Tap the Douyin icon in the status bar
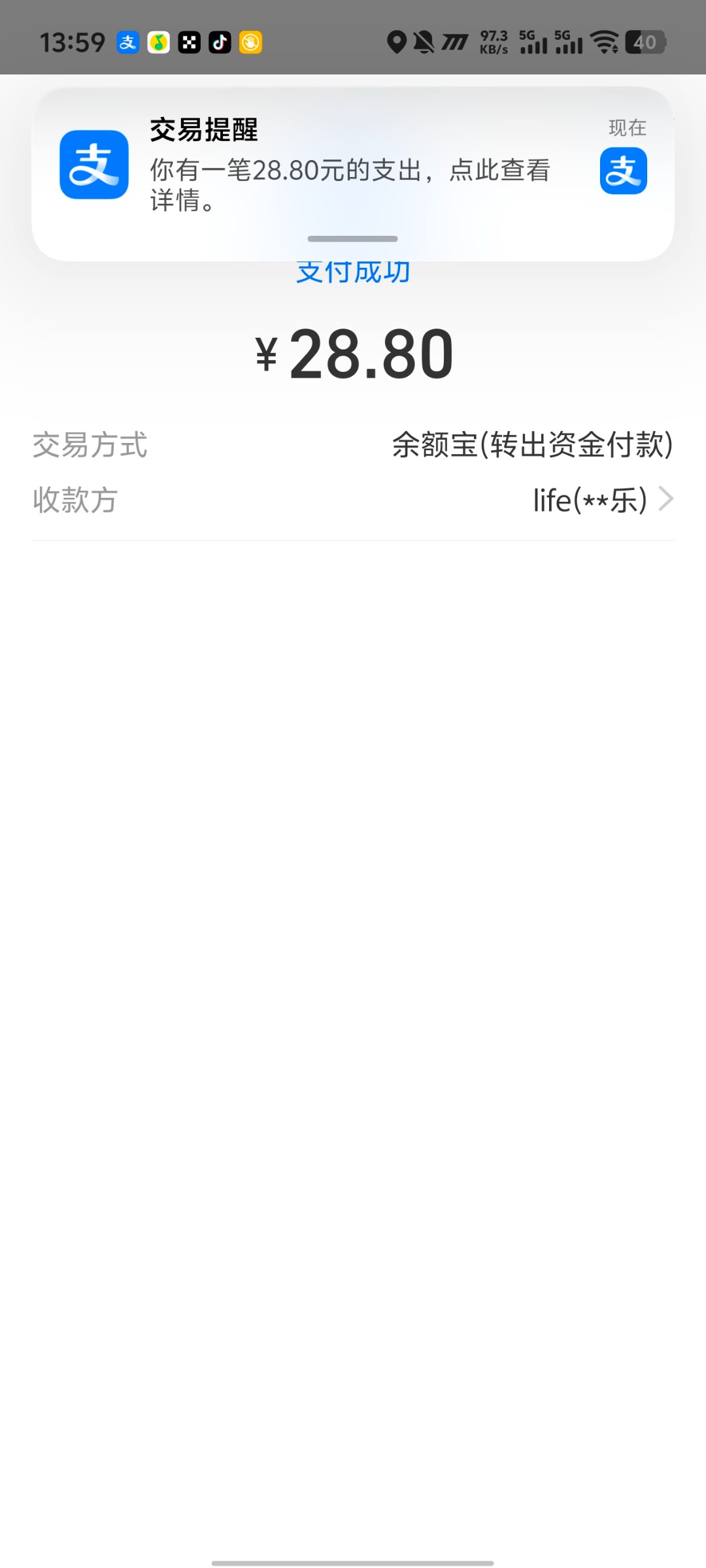Viewport: 706px width, 1568px height. (218, 42)
